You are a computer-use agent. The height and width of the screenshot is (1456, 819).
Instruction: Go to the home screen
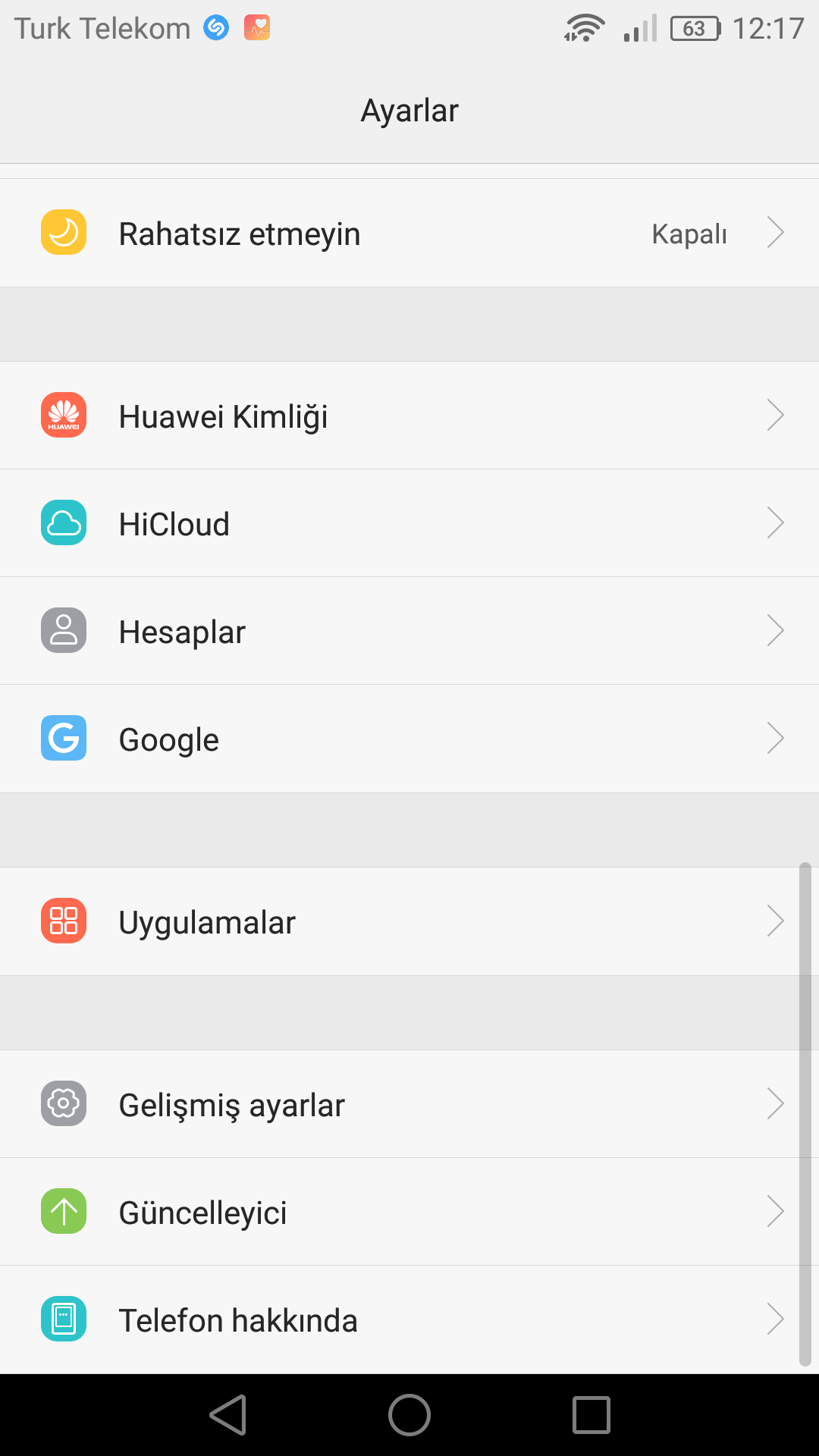(409, 1415)
